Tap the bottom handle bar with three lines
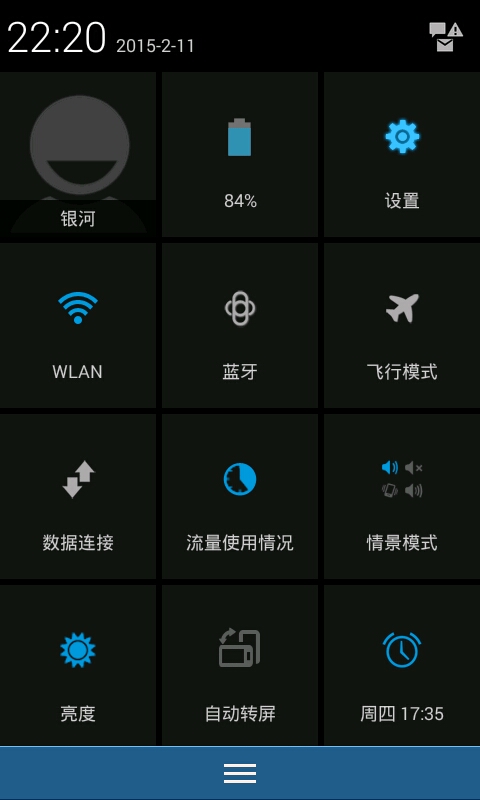This screenshot has width=480, height=800. point(240,773)
